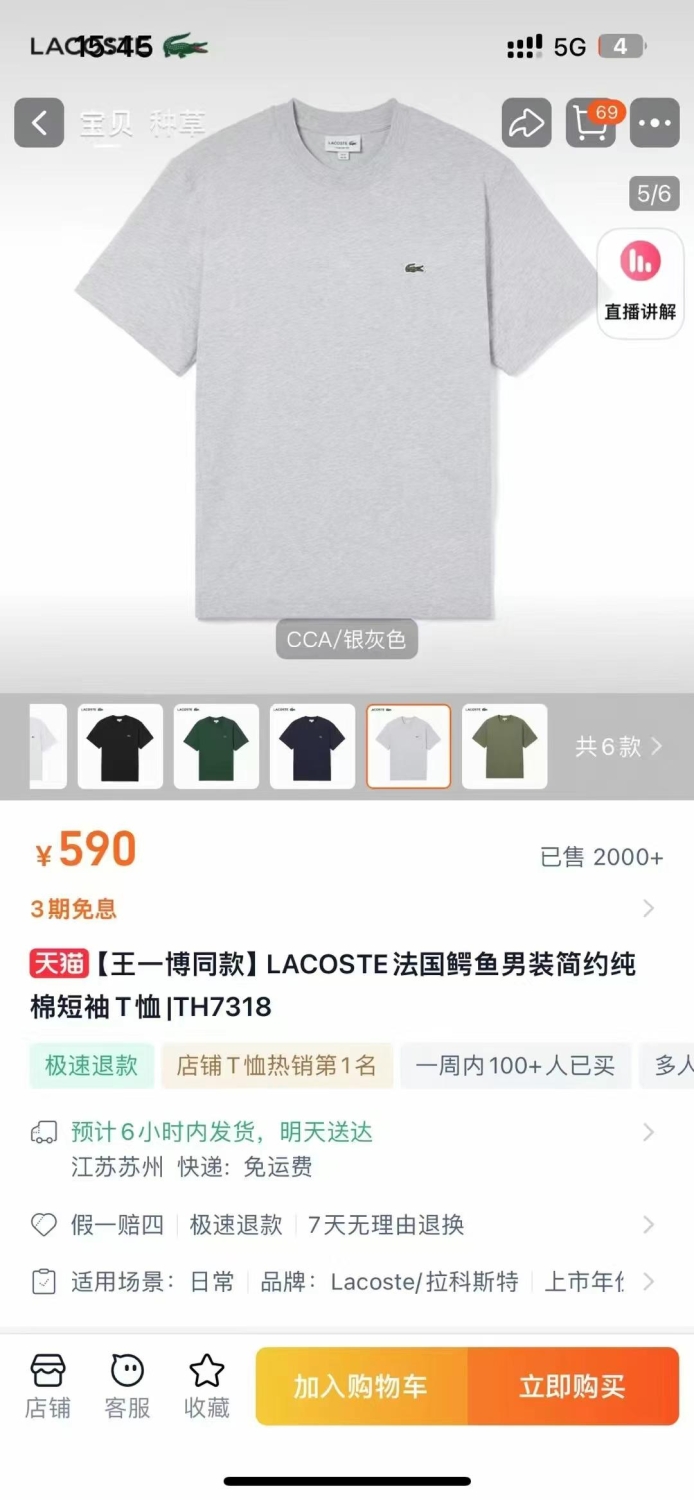This screenshot has width=694, height=1500.
Task: Tap 立即购买 to buy now
Action: click(573, 1386)
